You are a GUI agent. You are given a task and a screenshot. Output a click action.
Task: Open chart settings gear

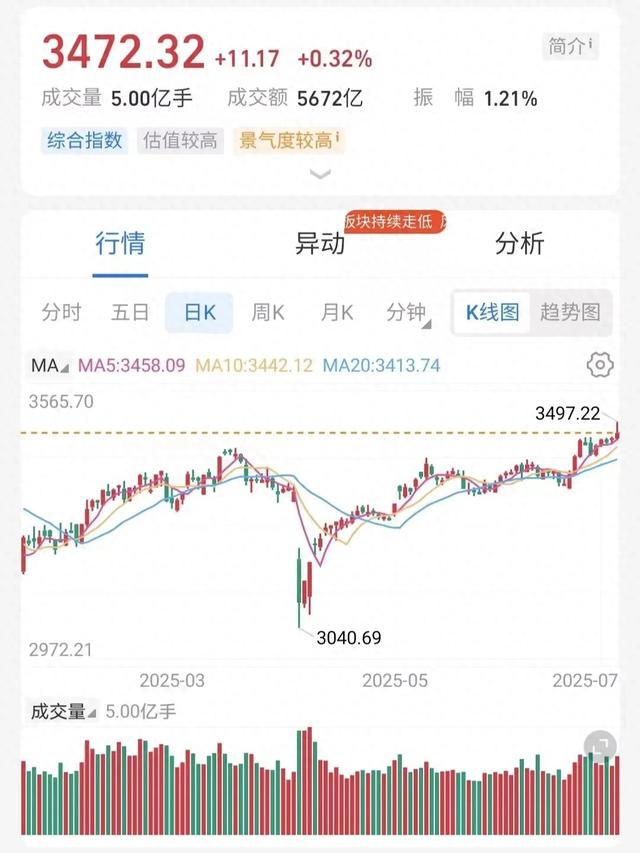(x=600, y=365)
